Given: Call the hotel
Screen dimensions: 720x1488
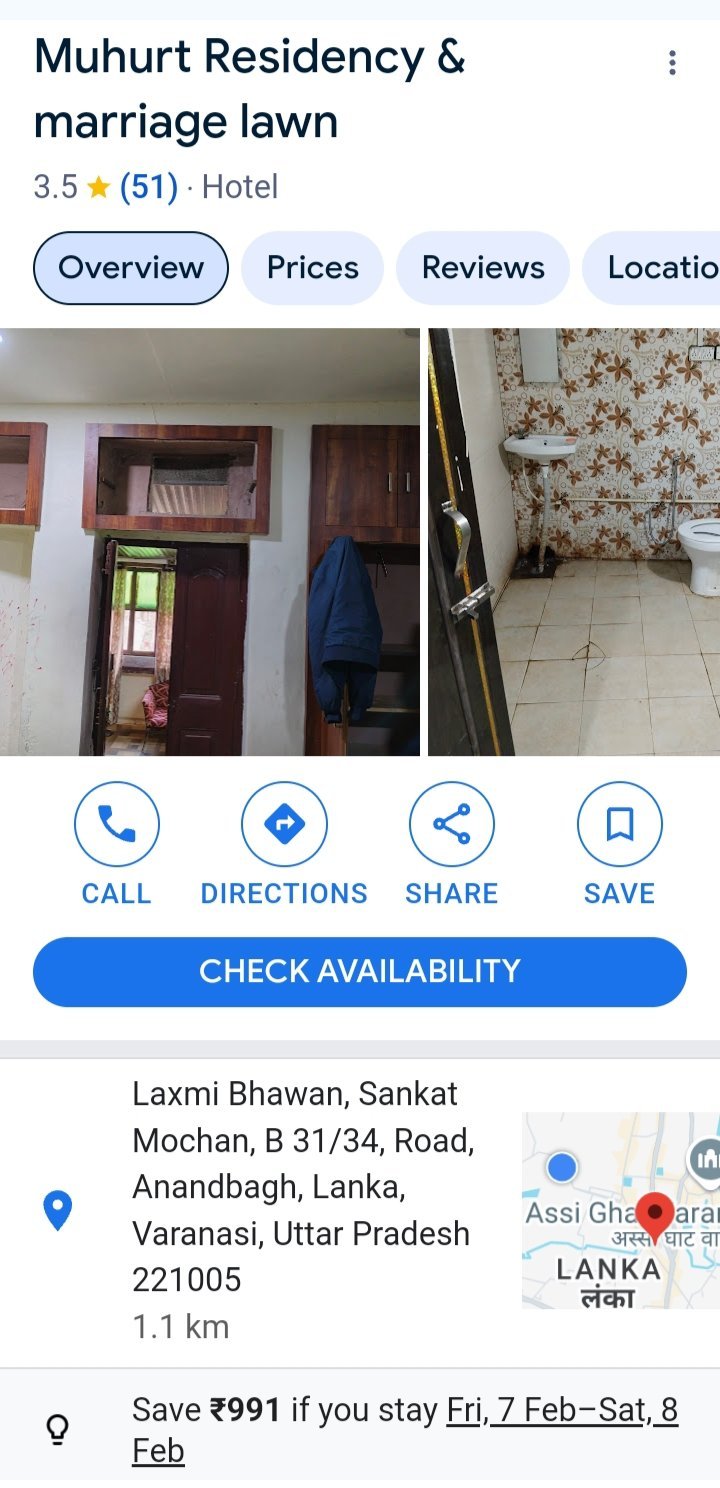Looking at the screenshot, I should click(116, 845).
